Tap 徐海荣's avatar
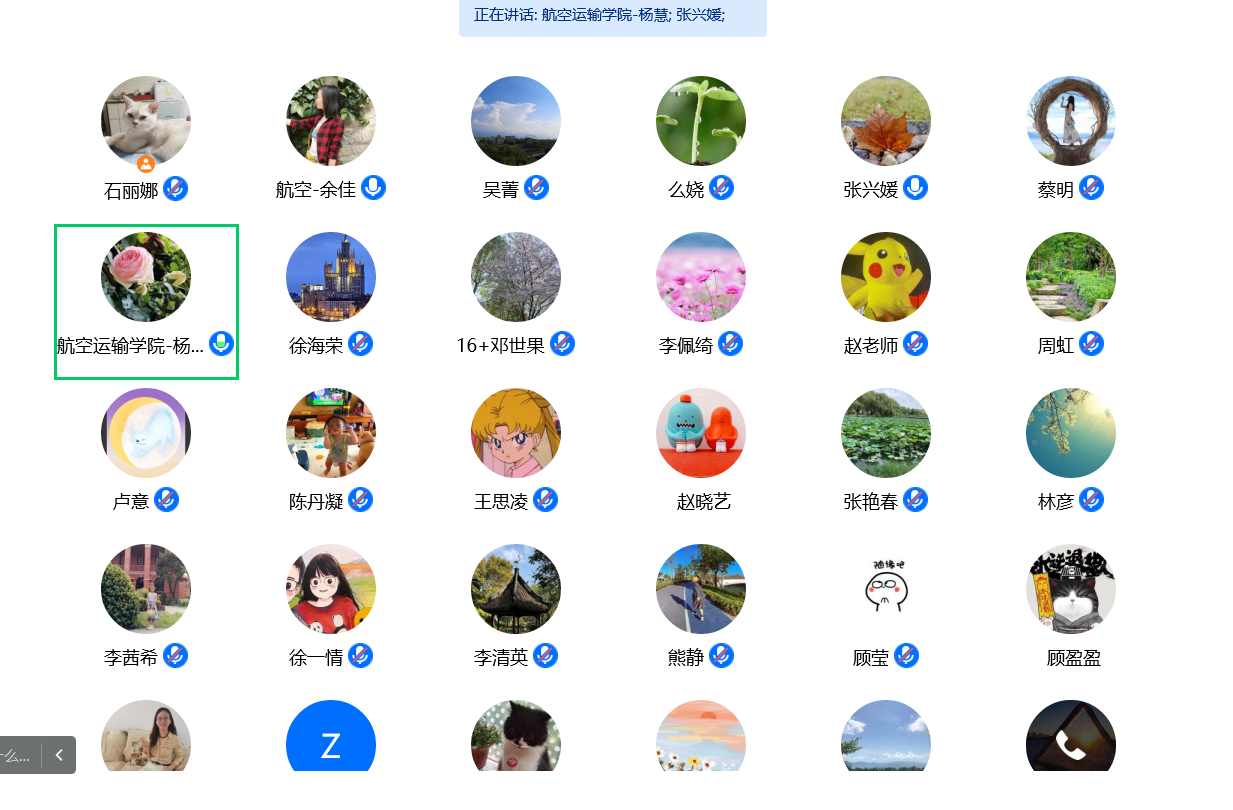The image size is (1233, 810). click(331, 277)
